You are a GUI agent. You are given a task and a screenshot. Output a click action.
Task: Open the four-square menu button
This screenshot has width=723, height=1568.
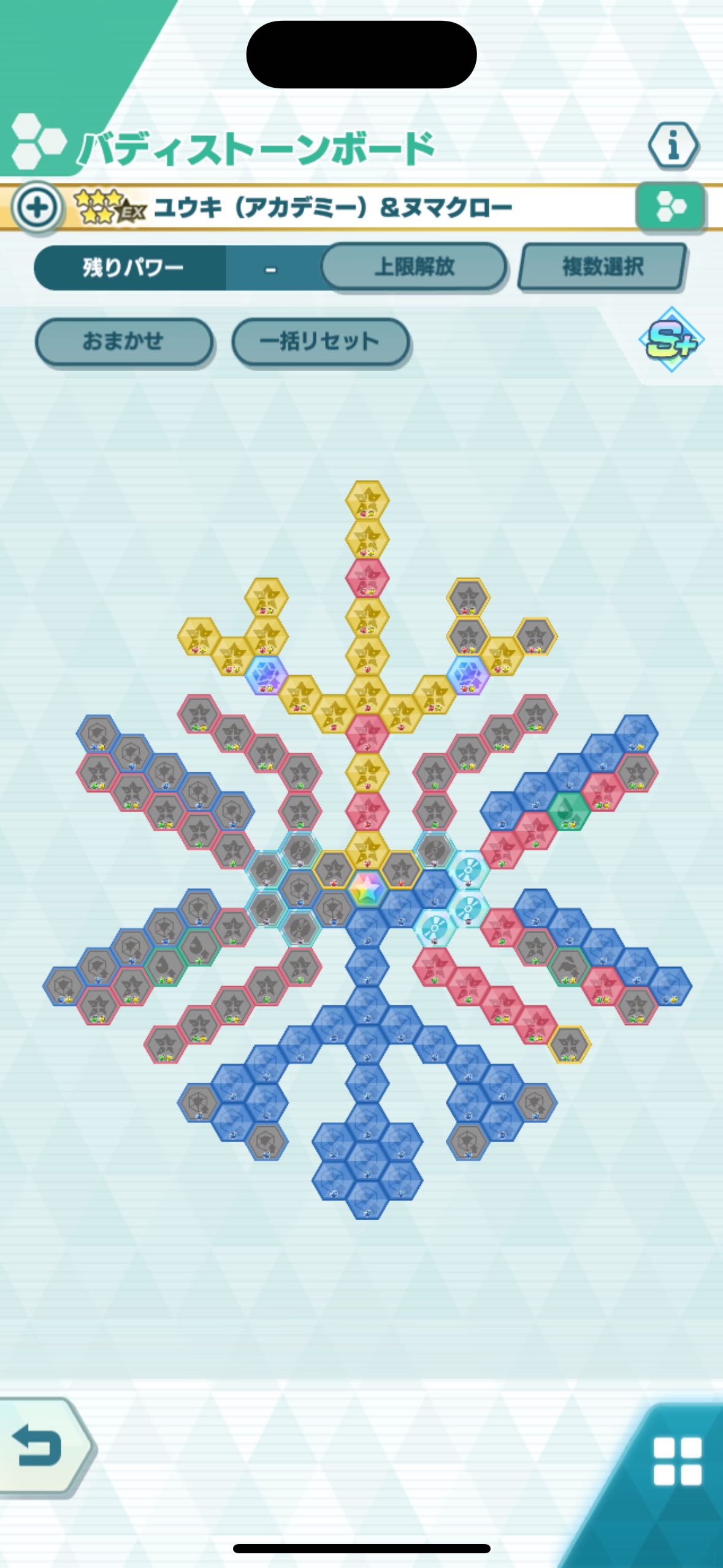(677, 1461)
